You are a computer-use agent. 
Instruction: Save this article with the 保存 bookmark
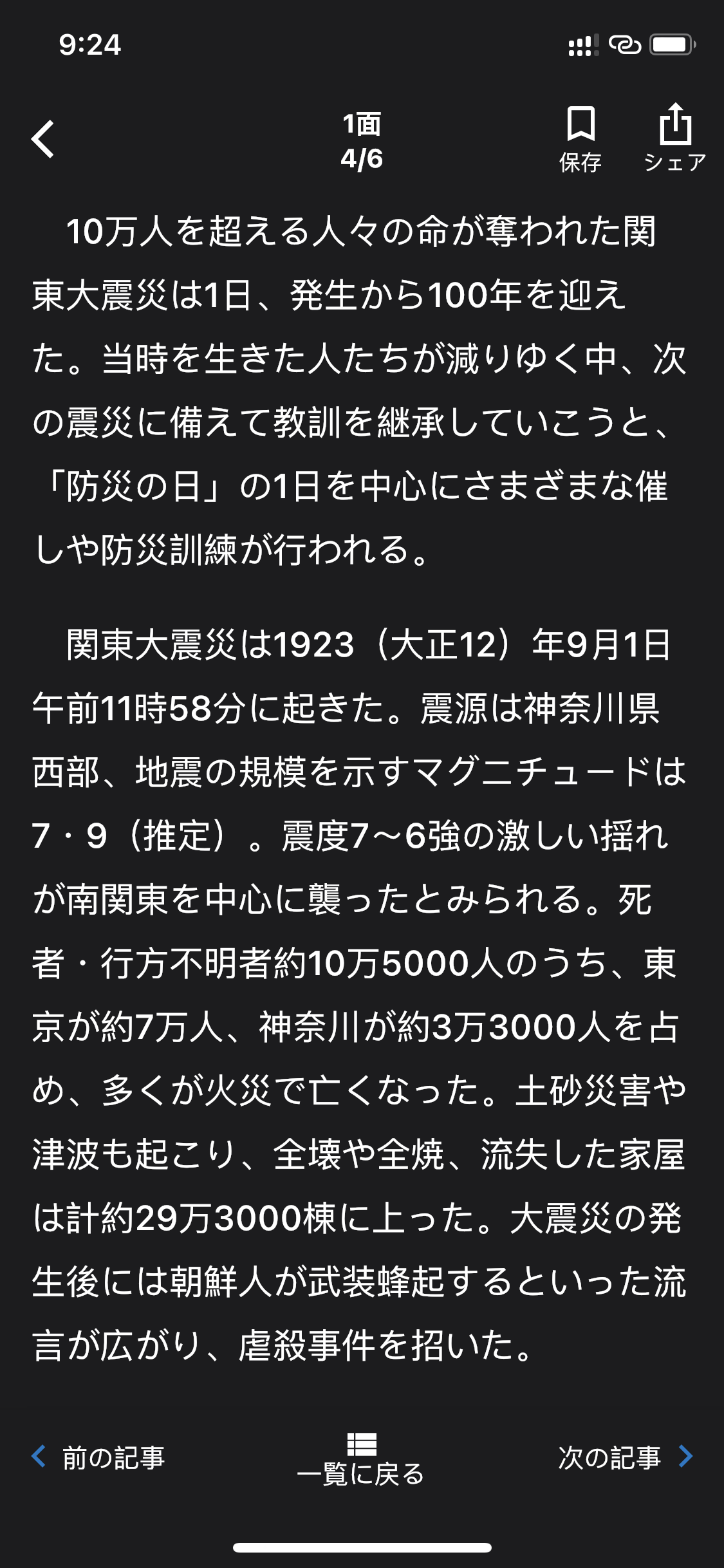pos(580,140)
